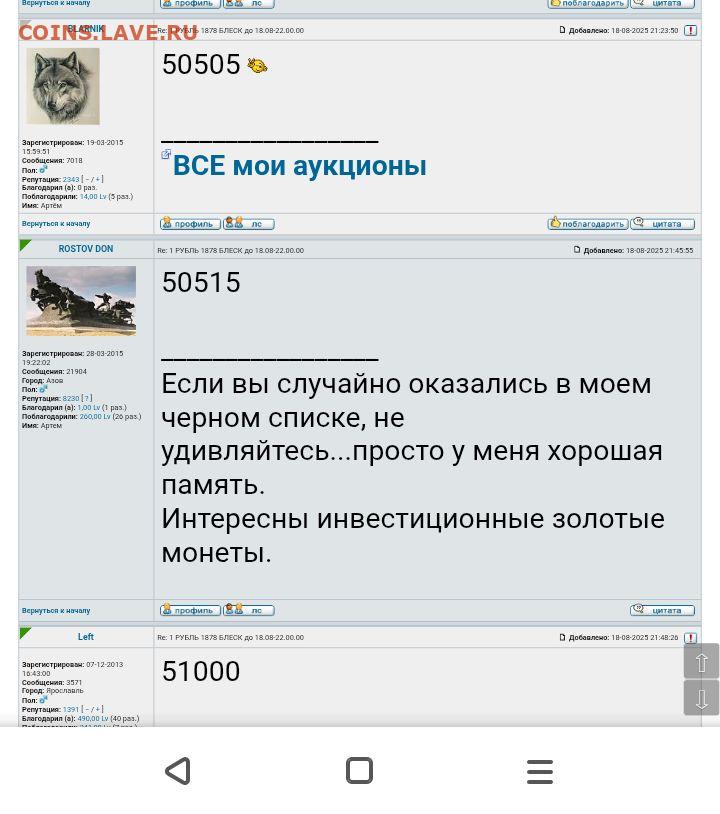Image resolution: width=720 pixels, height=814 pixels.
Task: Thank the author of the 50505 post
Action: click(x=587, y=224)
